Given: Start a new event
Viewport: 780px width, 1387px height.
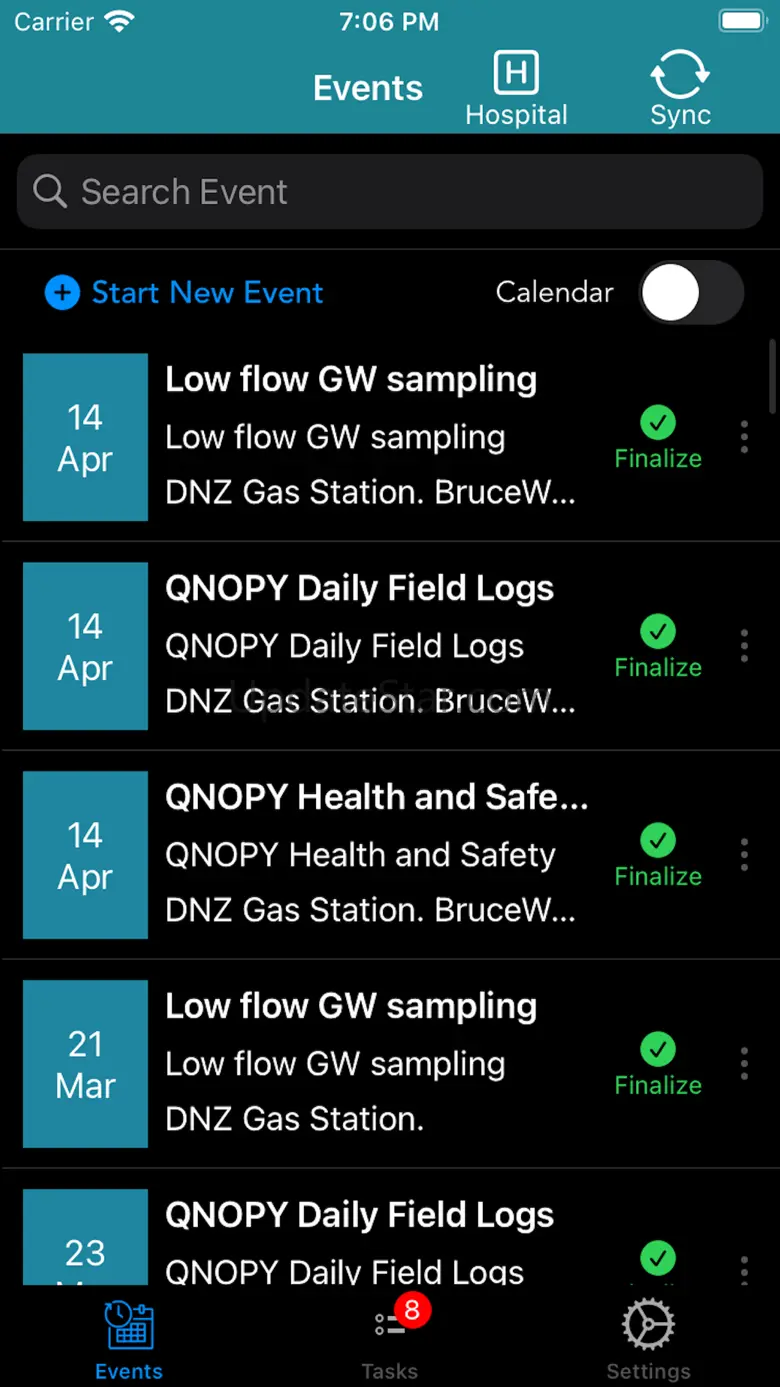Looking at the screenshot, I should point(185,293).
